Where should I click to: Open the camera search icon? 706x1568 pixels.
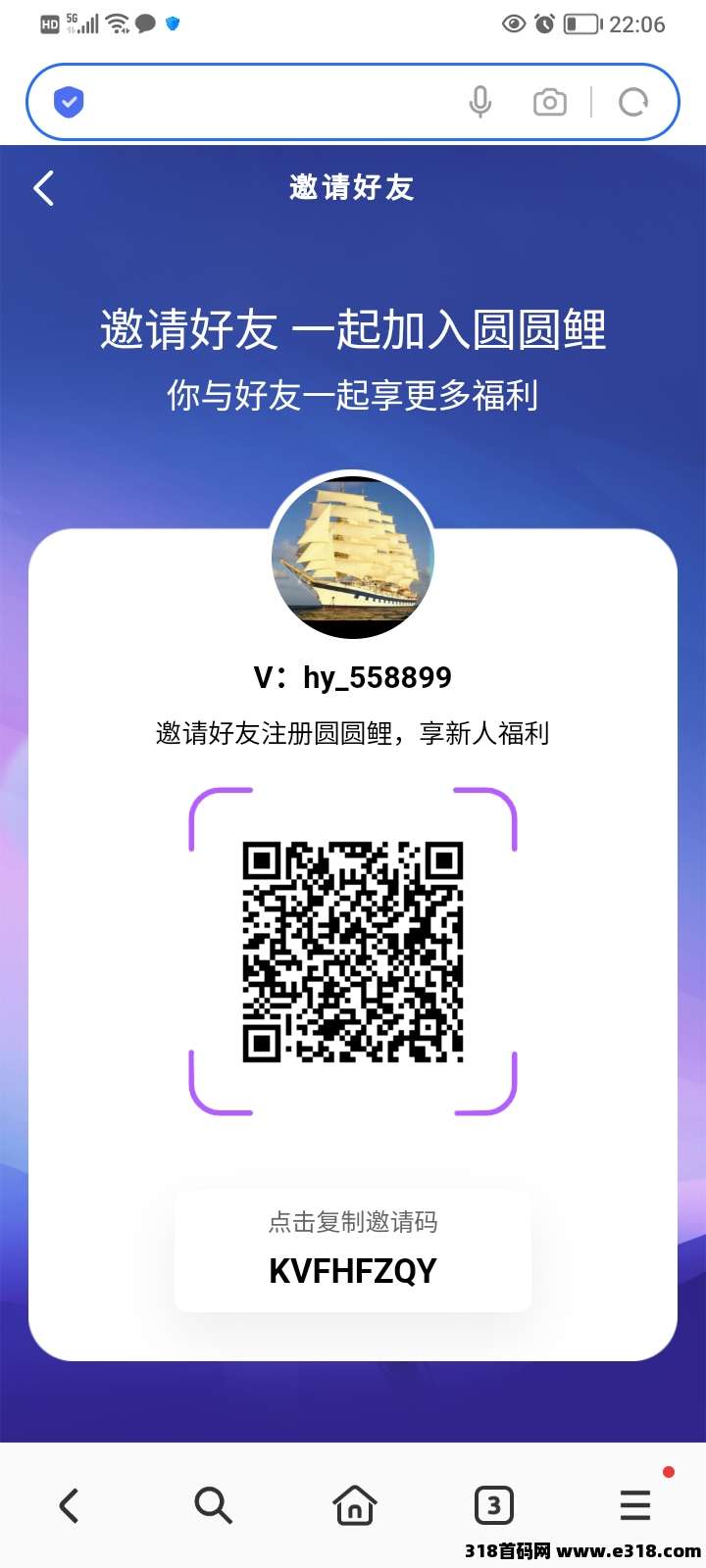click(x=549, y=102)
